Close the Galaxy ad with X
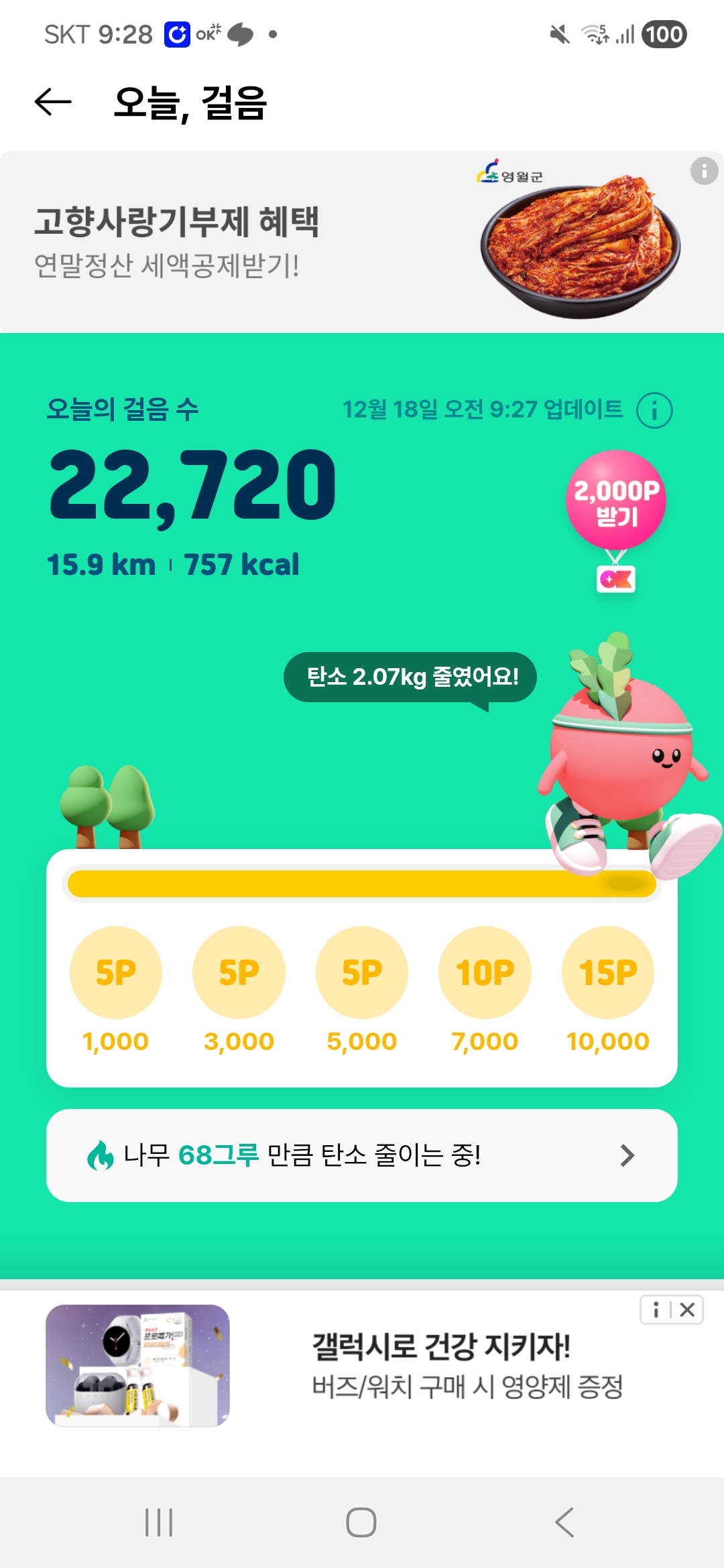 coord(687,1310)
